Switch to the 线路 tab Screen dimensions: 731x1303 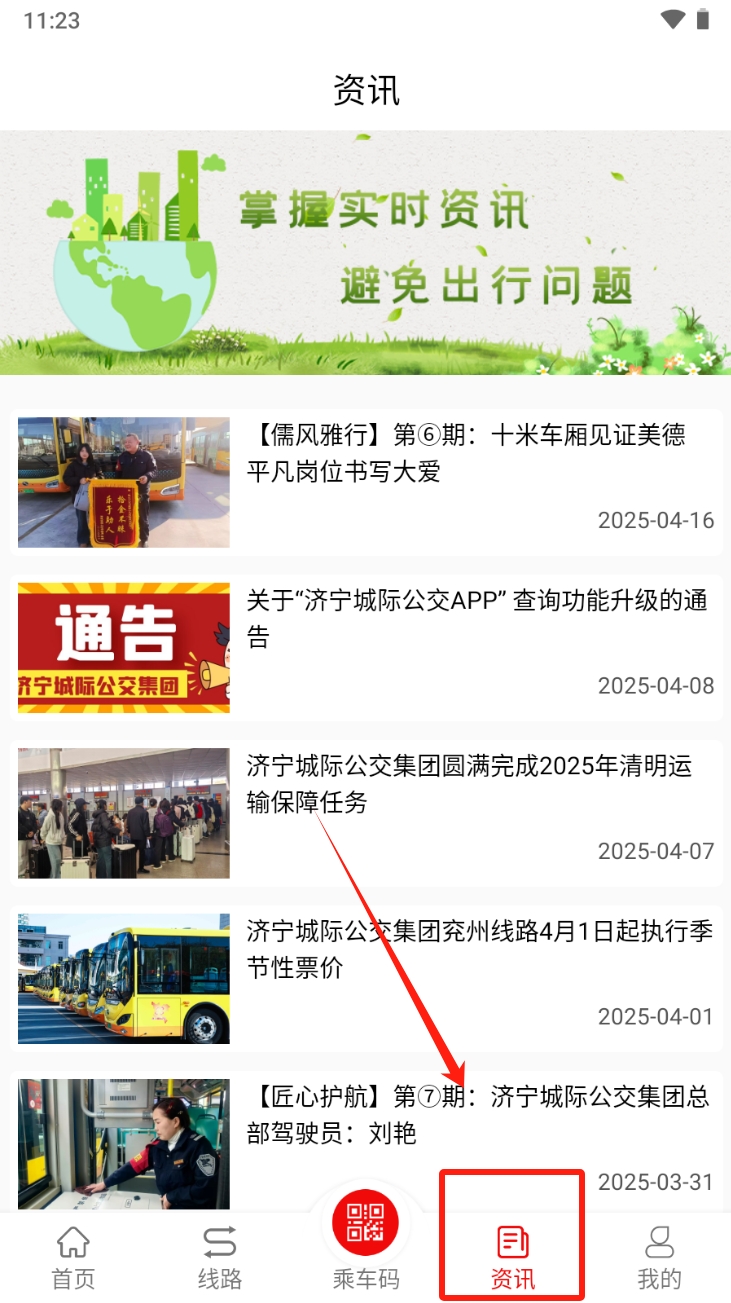[219, 1258]
